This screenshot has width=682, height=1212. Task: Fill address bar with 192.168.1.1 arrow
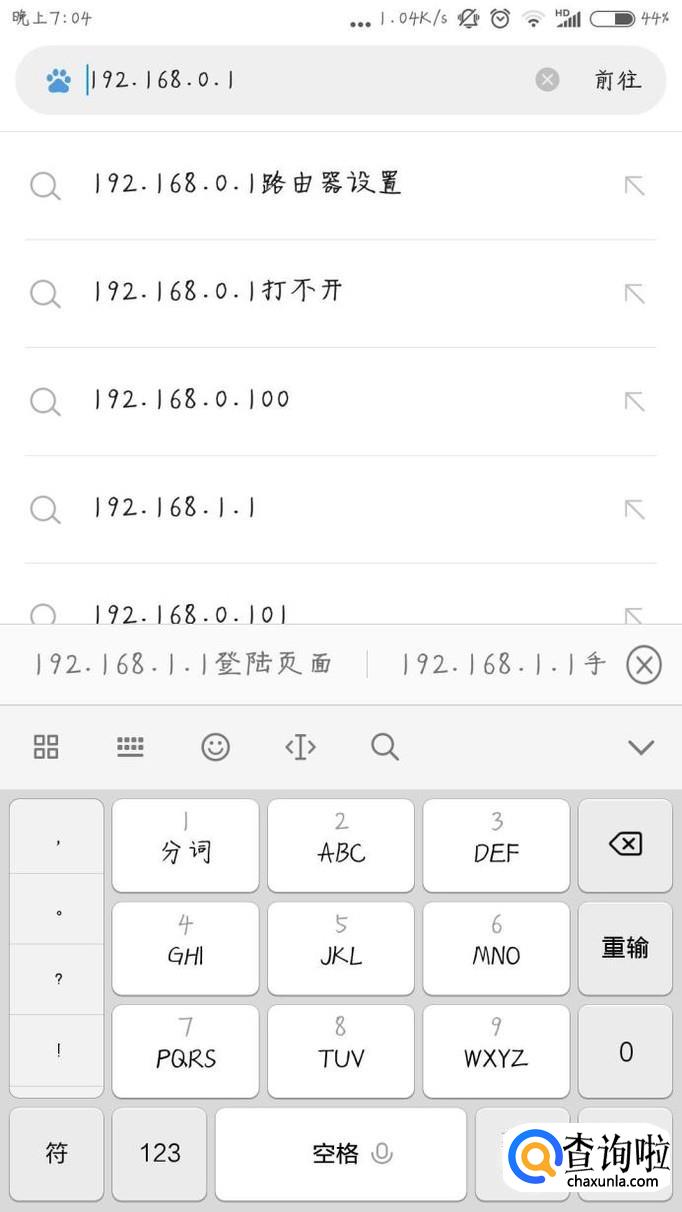[634, 509]
